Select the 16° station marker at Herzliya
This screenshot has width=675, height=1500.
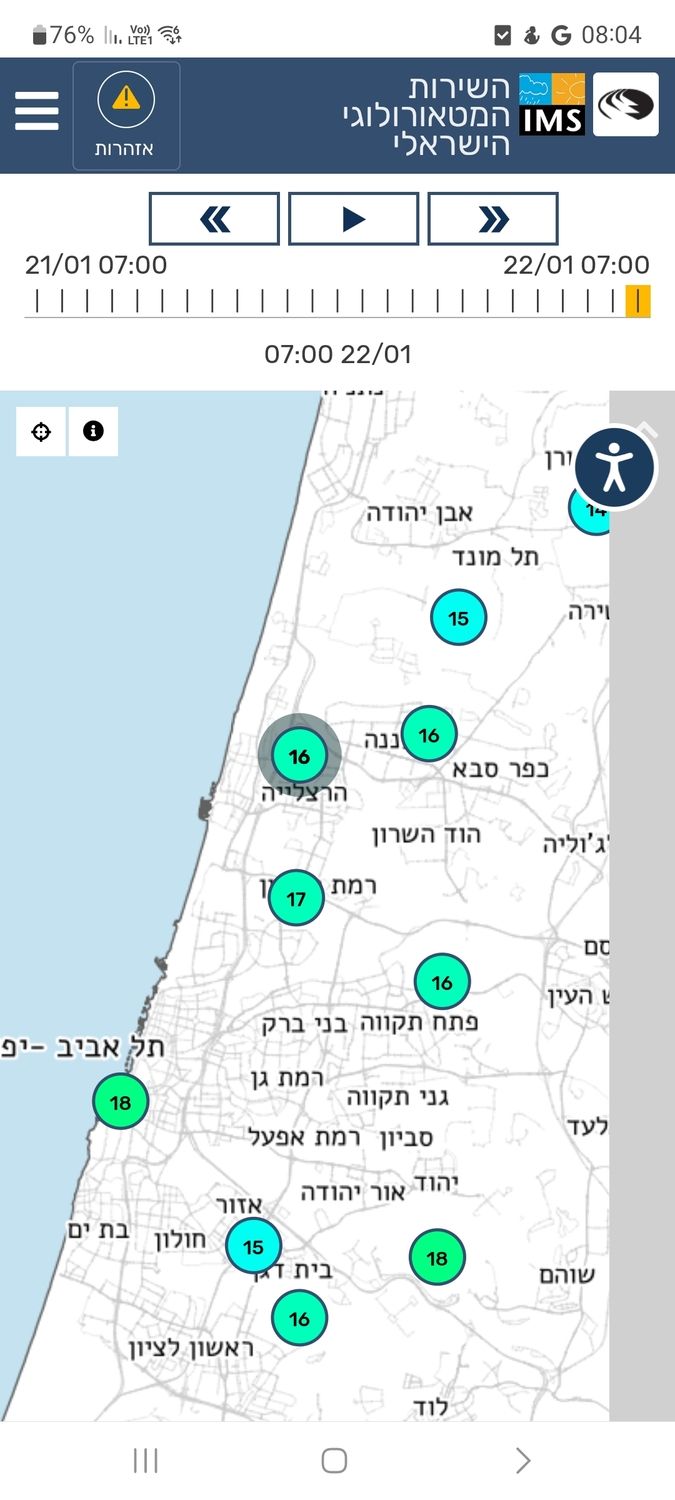point(299,757)
